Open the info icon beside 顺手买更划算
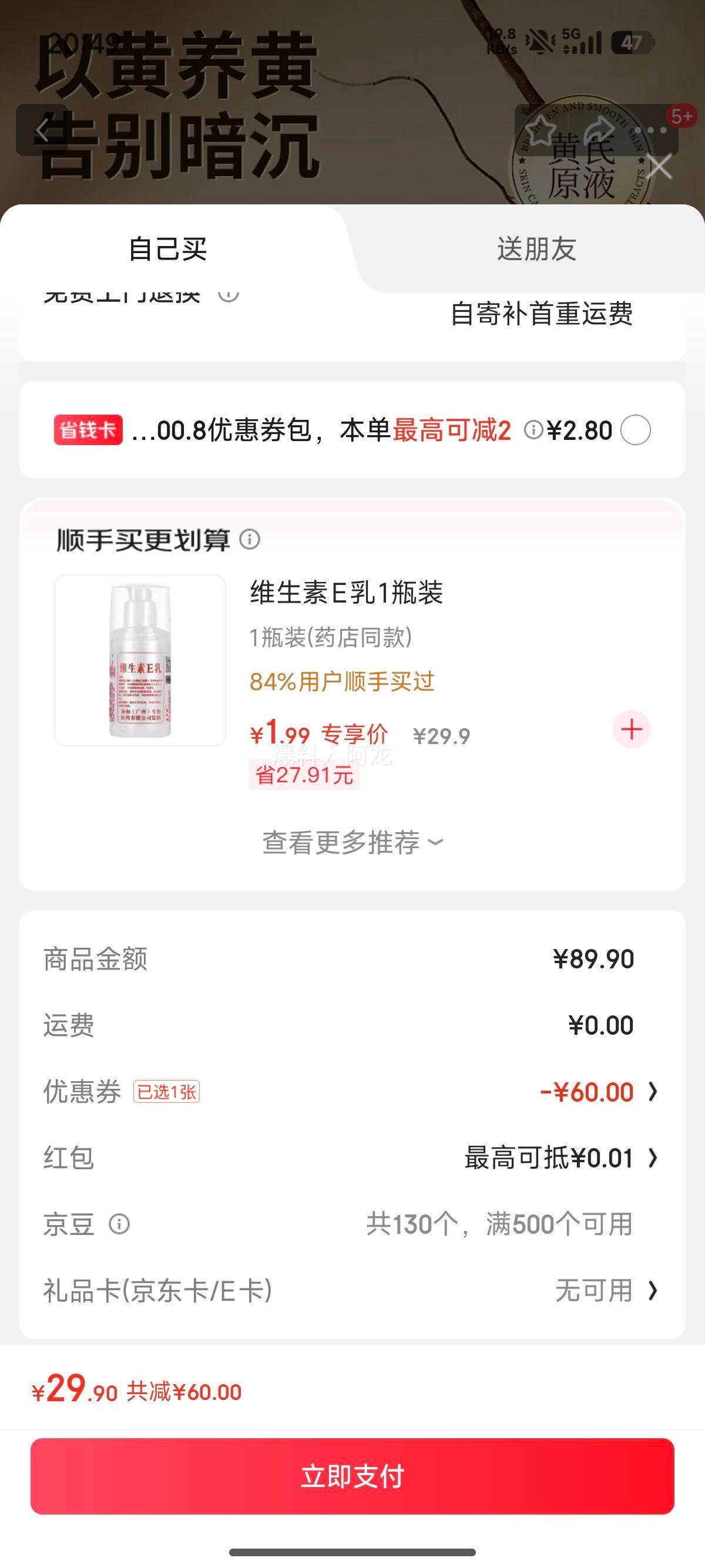This screenshot has width=705, height=1568. [250, 539]
